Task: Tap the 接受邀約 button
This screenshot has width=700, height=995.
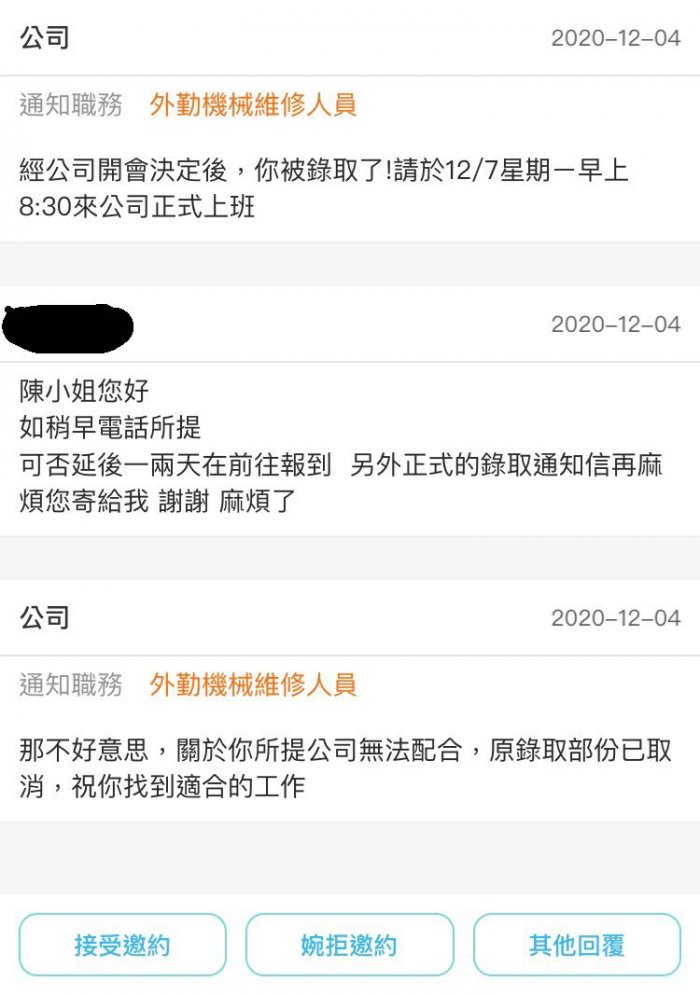Action: tap(122, 945)
